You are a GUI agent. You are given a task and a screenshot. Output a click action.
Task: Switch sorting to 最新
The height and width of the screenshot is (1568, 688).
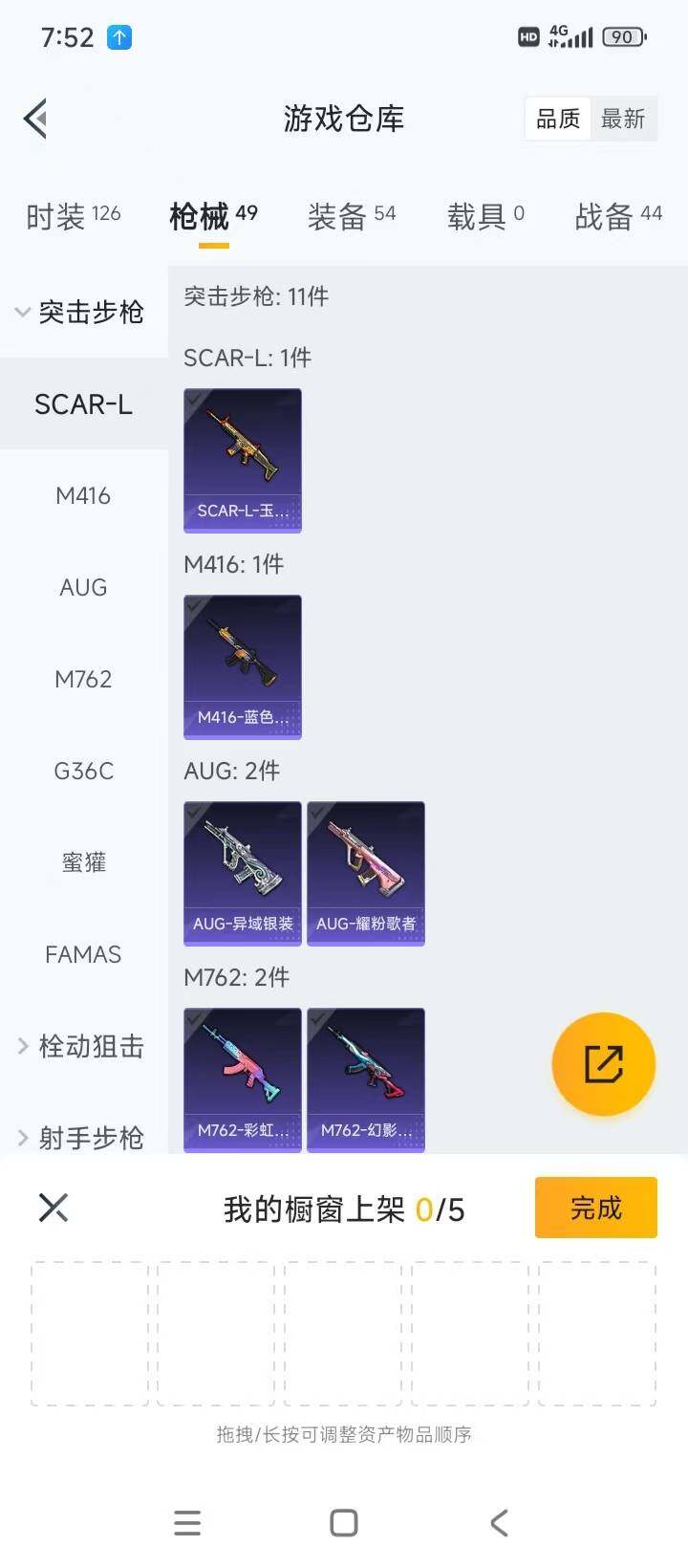[623, 119]
